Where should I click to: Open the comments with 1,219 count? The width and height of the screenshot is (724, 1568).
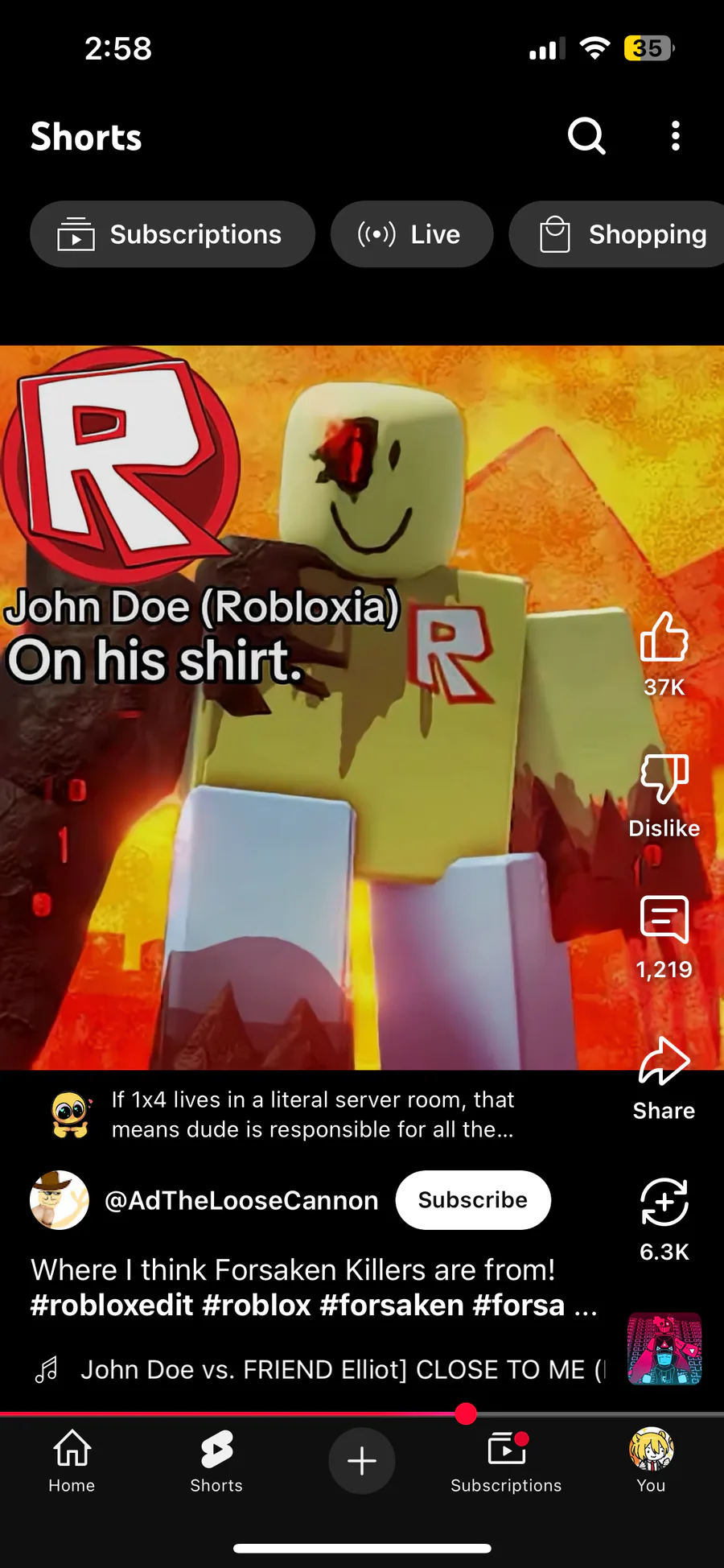(x=664, y=937)
